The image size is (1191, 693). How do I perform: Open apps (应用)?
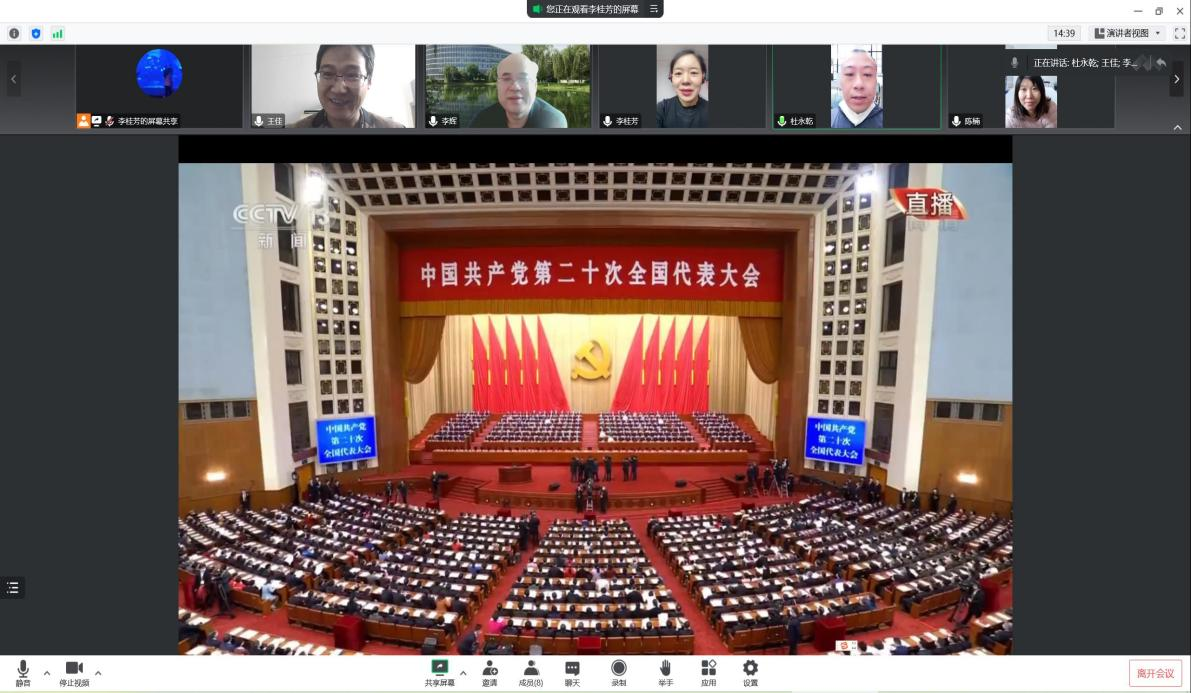pos(708,672)
